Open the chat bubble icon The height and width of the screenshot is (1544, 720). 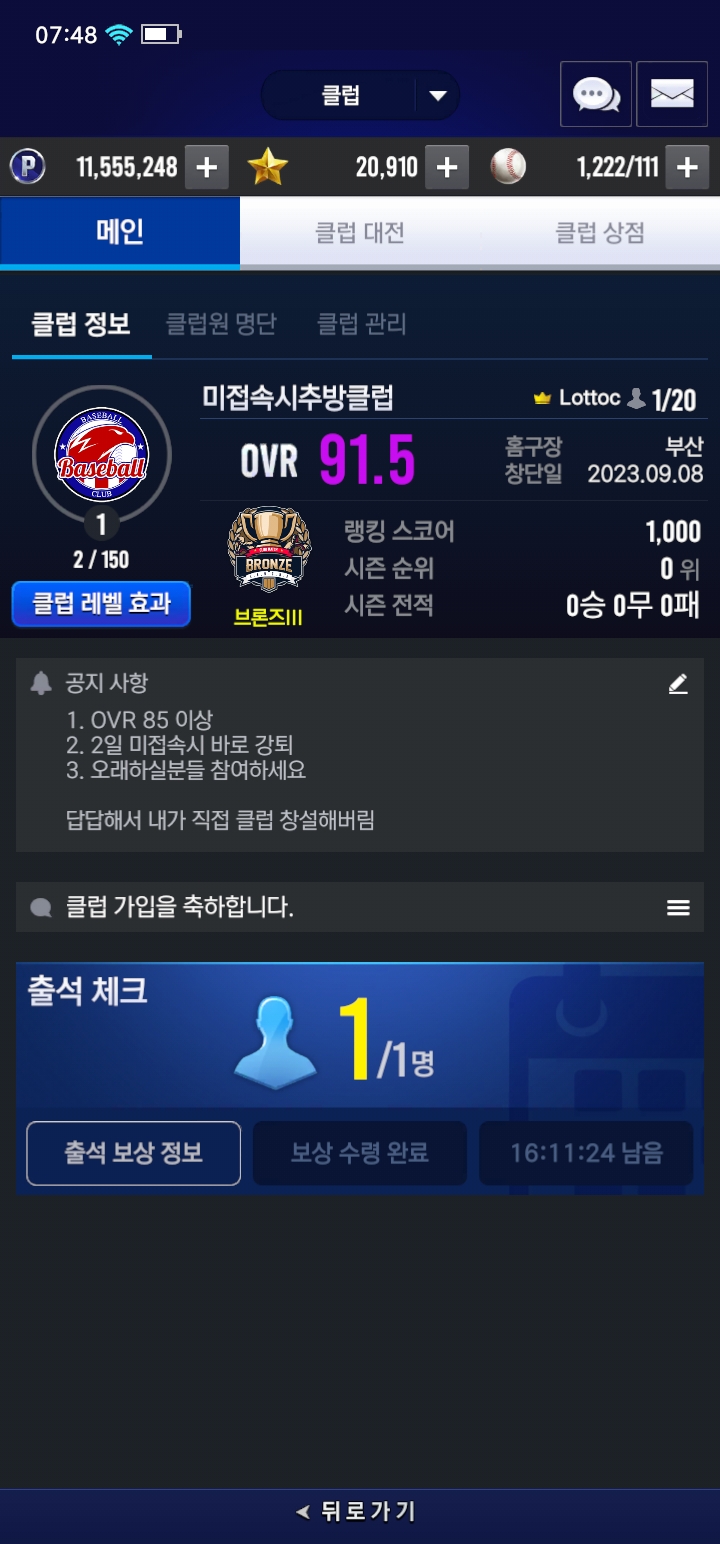click(x=596, y=94)
